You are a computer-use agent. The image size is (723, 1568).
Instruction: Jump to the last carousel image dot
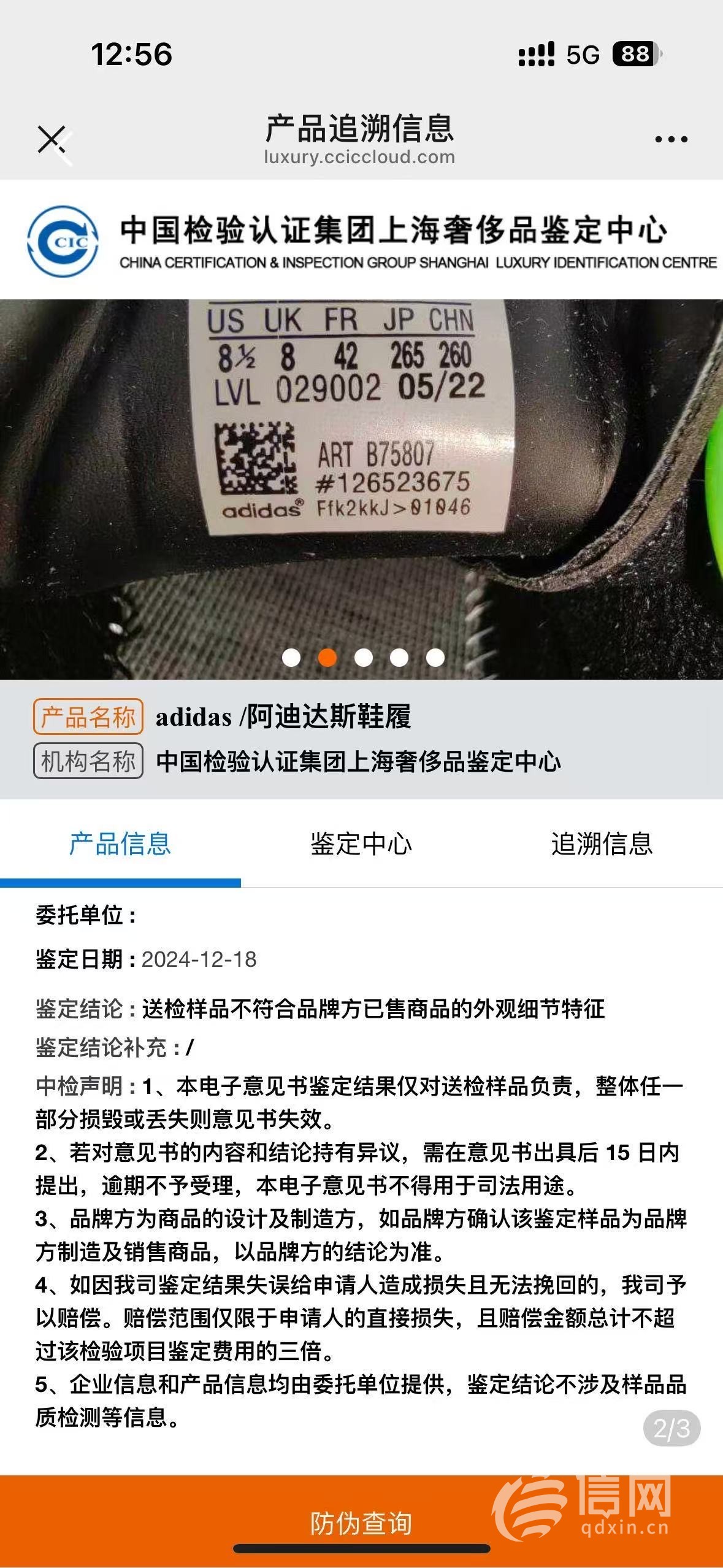point(435,658)
